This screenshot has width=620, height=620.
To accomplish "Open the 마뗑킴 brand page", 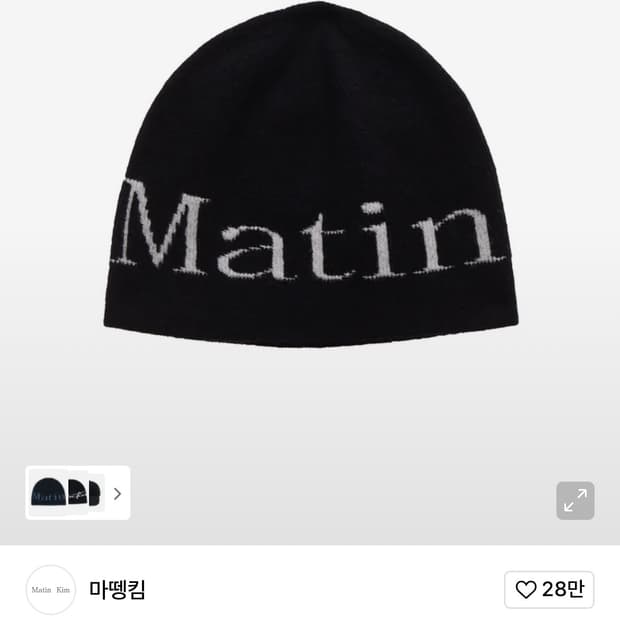I will (x=117, y=590).
